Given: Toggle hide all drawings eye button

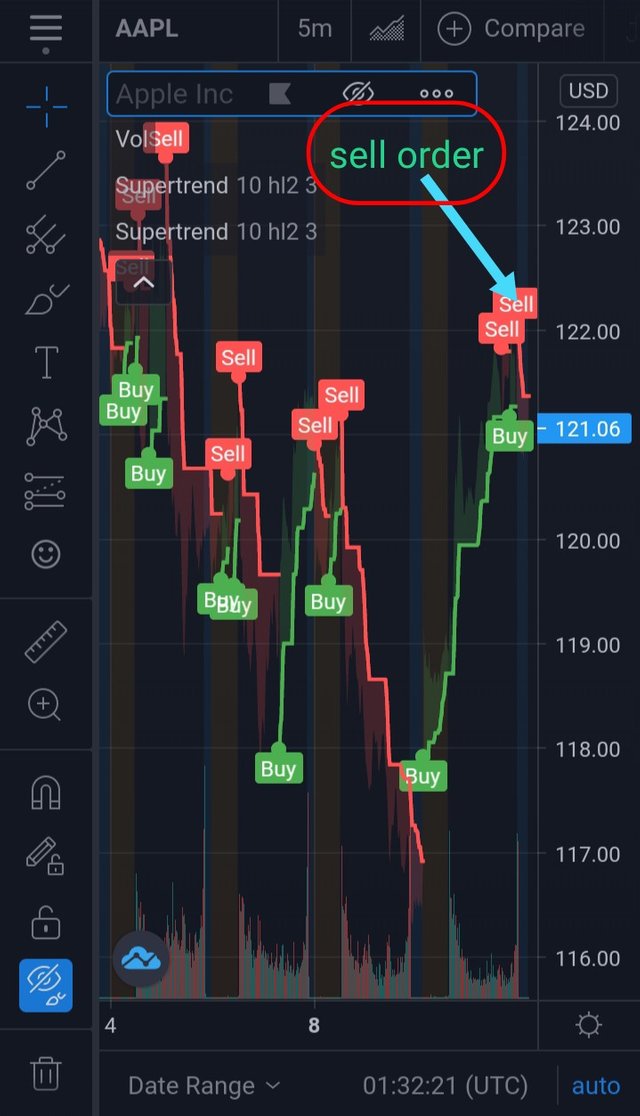Looking at the screenshot, I should (46, 985).
